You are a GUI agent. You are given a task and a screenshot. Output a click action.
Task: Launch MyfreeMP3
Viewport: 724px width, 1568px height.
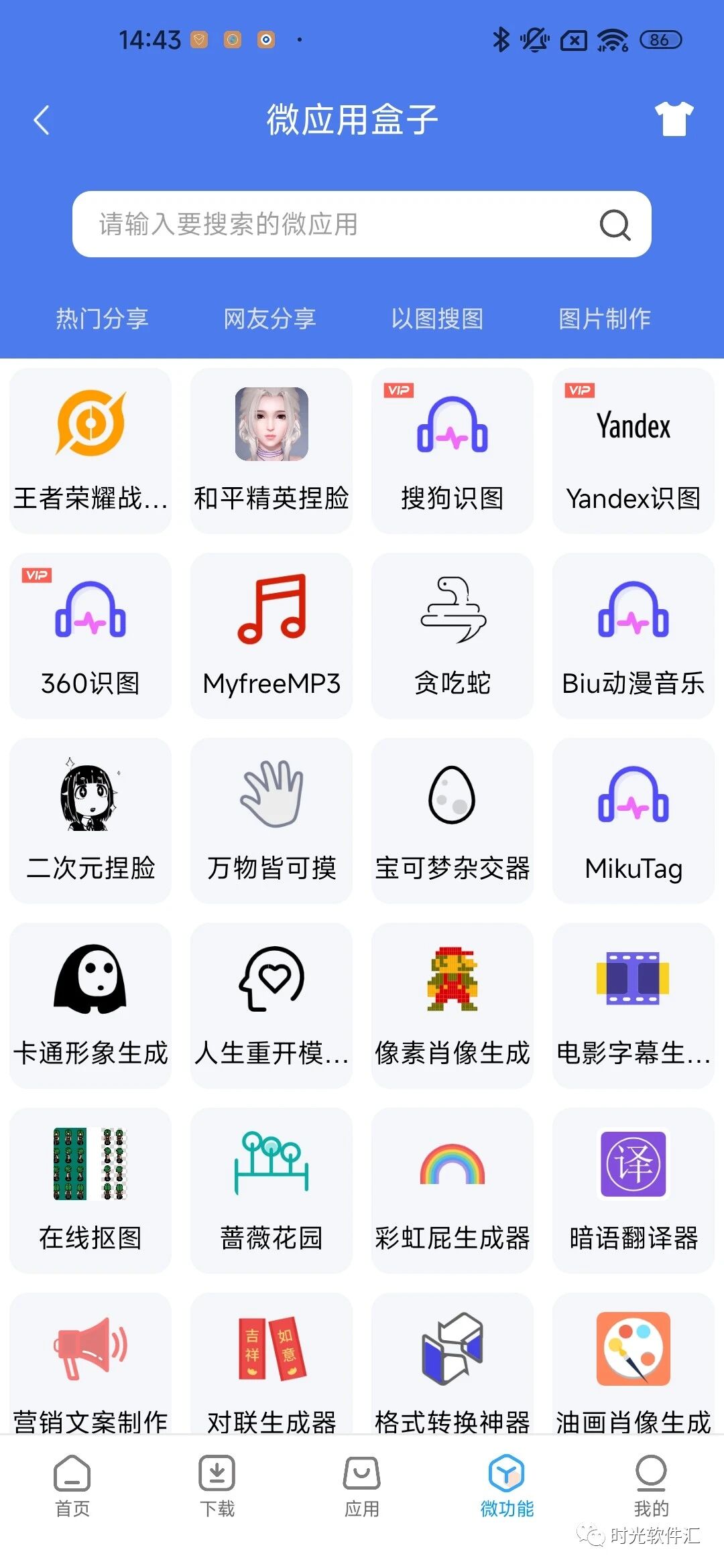[x=271, y=635]
